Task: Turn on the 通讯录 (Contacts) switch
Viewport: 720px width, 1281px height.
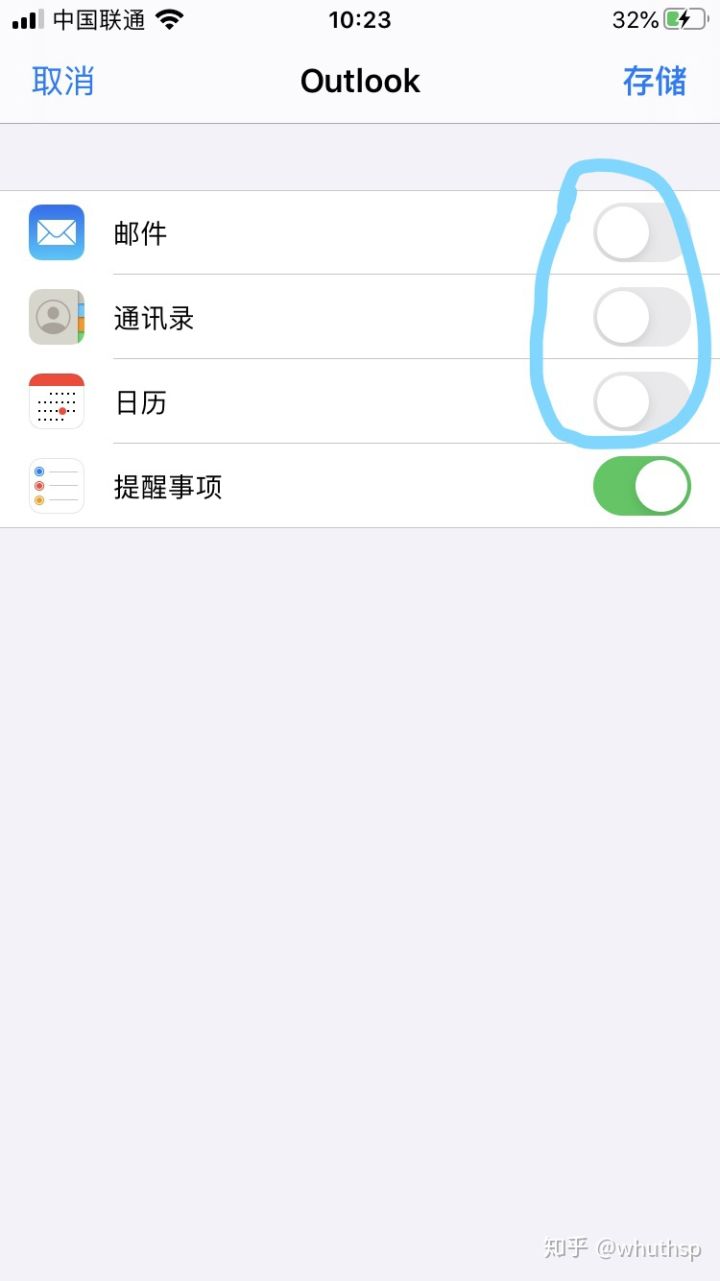Action: [x=641, y=318]
